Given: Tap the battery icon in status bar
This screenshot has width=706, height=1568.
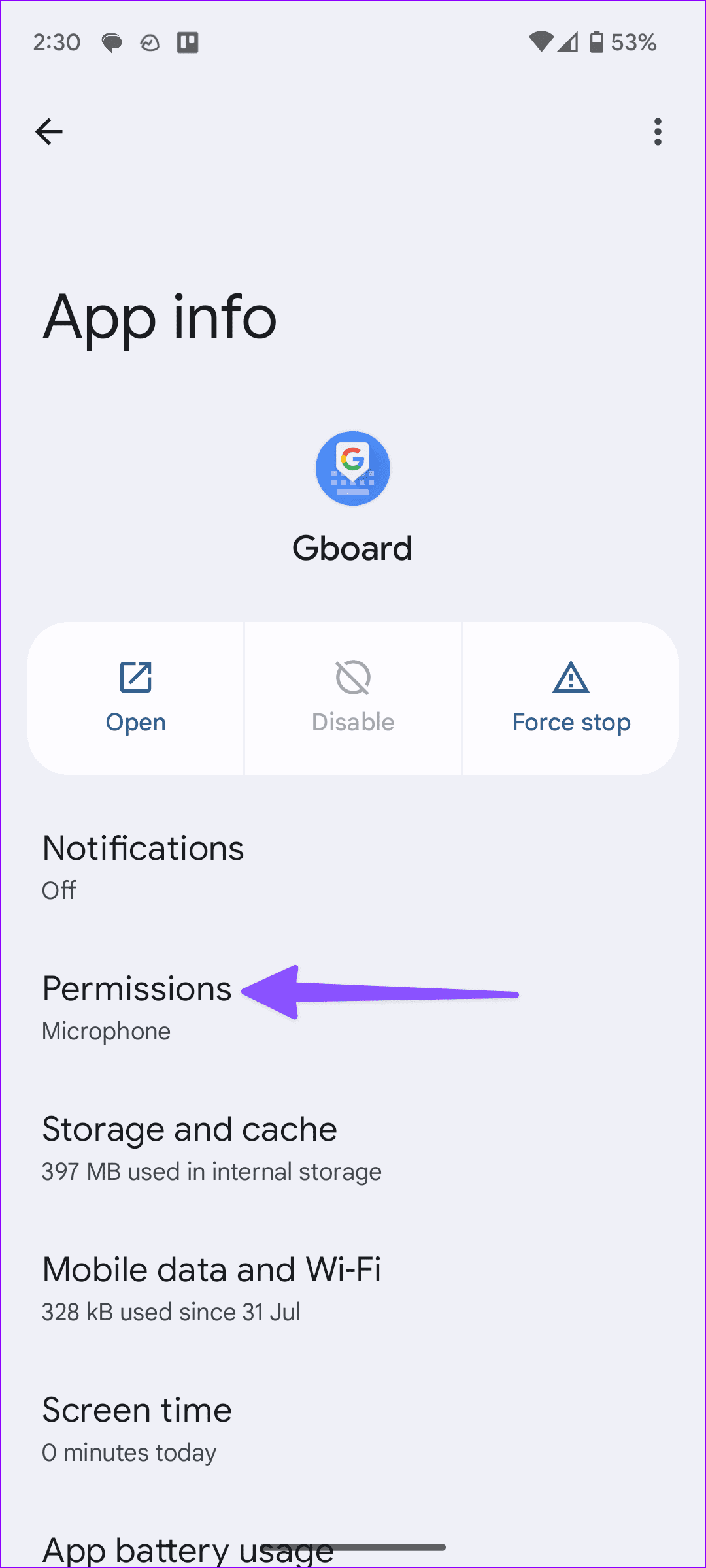Looking at the screenshot, I should click(596, 42).
